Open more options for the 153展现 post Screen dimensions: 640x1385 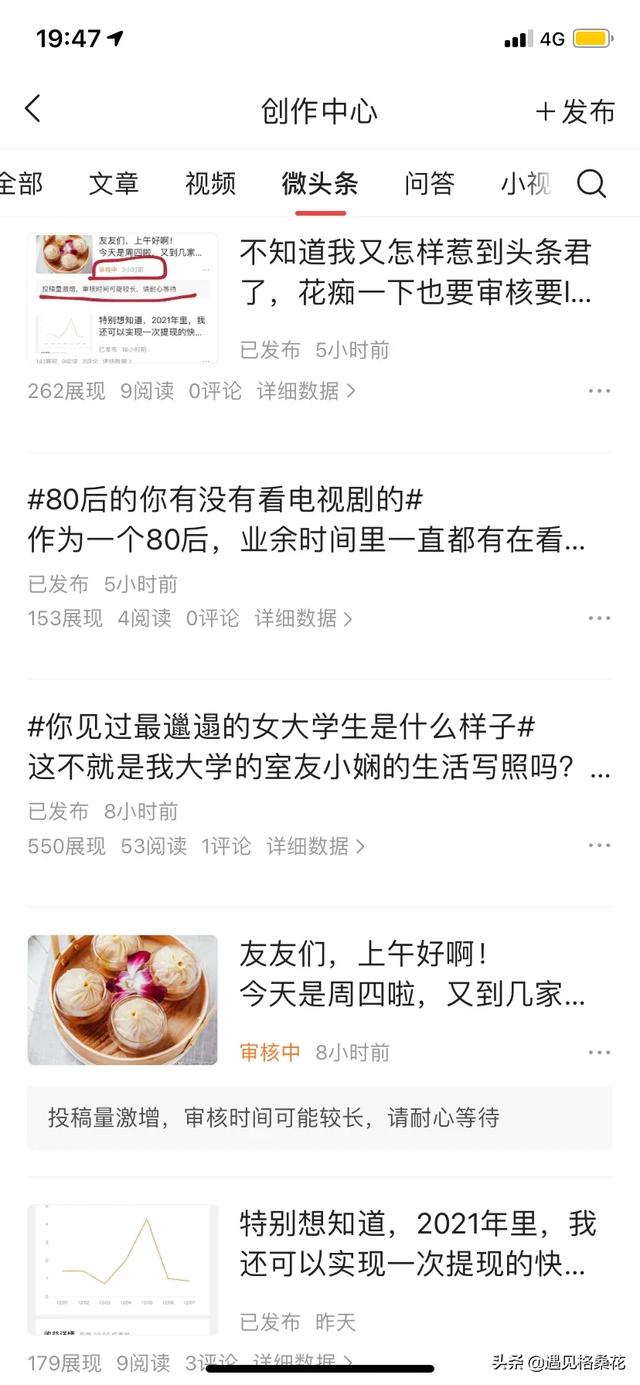[x=599, y=618]
